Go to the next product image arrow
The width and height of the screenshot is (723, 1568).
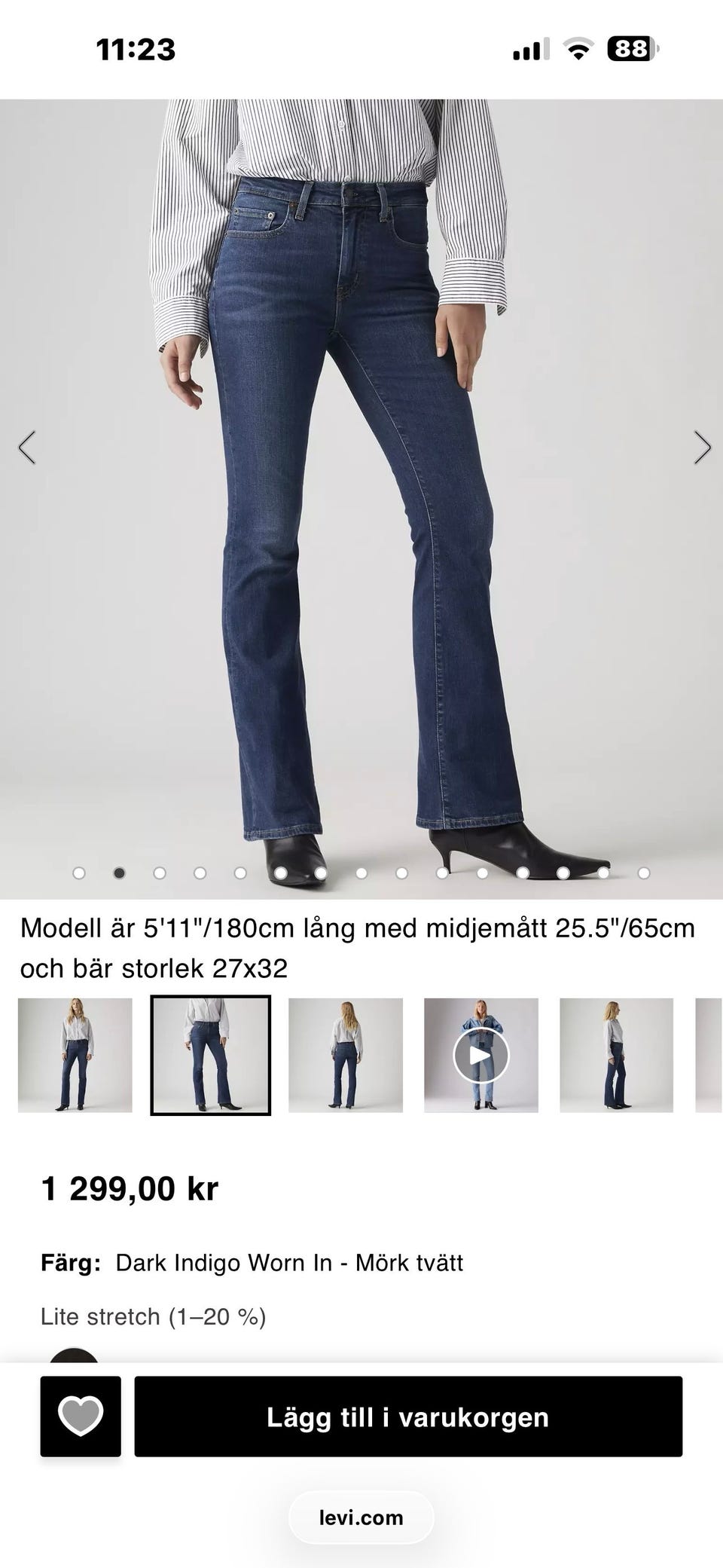[702, 447]
